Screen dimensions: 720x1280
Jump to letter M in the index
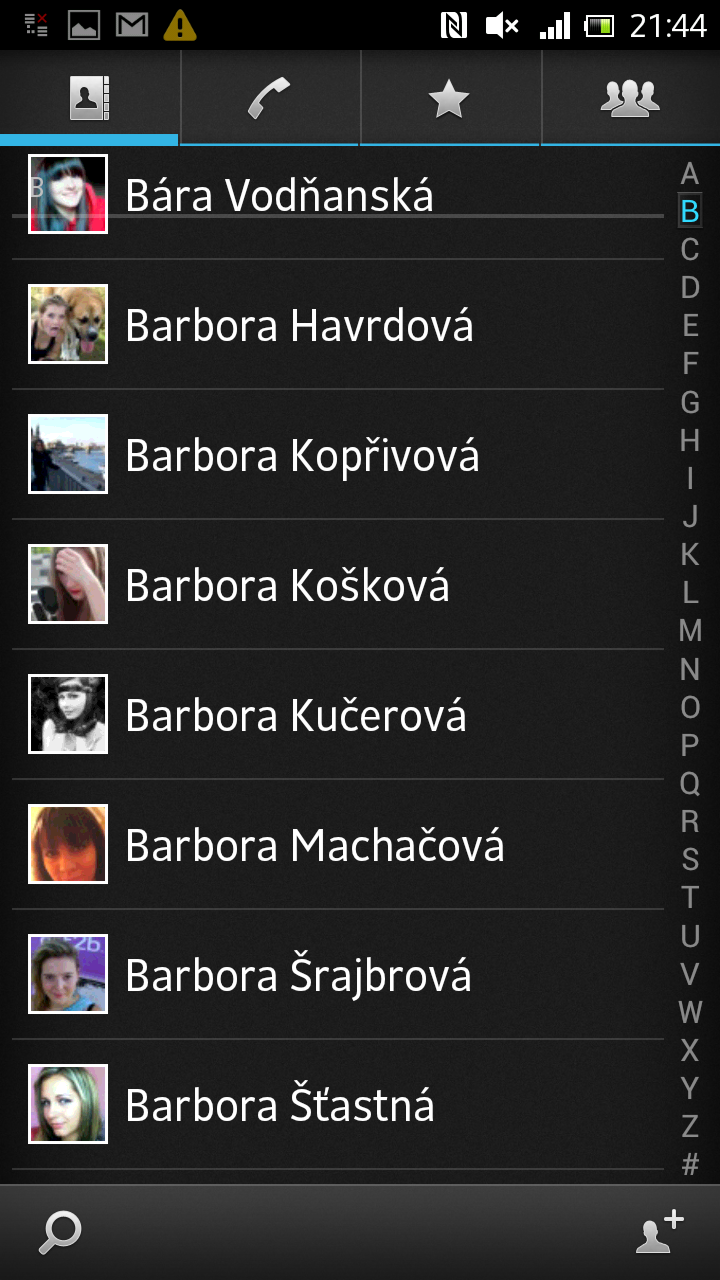[x=690, y=630]
